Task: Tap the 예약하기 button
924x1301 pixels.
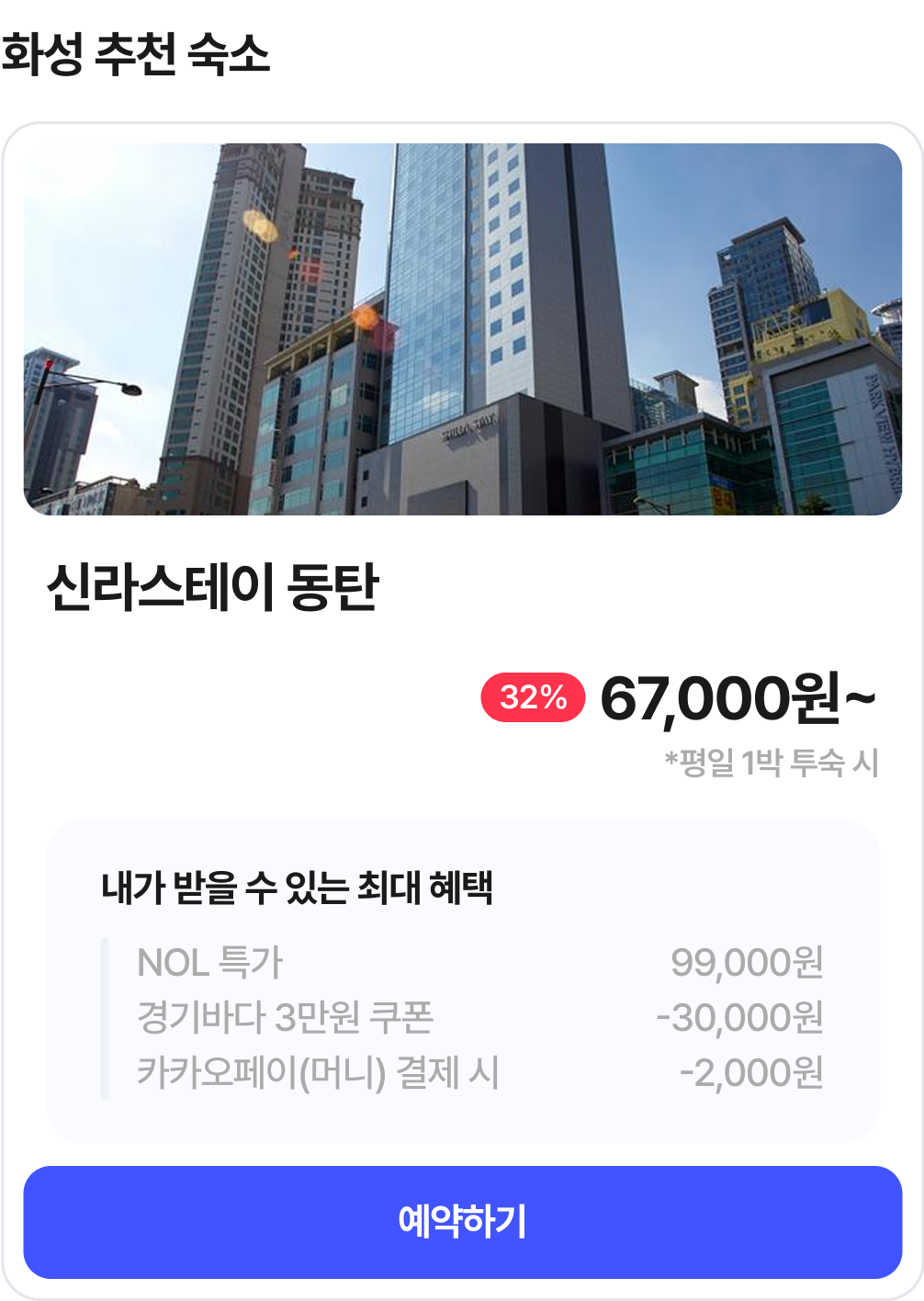Action: pyautogui.click(x=462, y=1222)
